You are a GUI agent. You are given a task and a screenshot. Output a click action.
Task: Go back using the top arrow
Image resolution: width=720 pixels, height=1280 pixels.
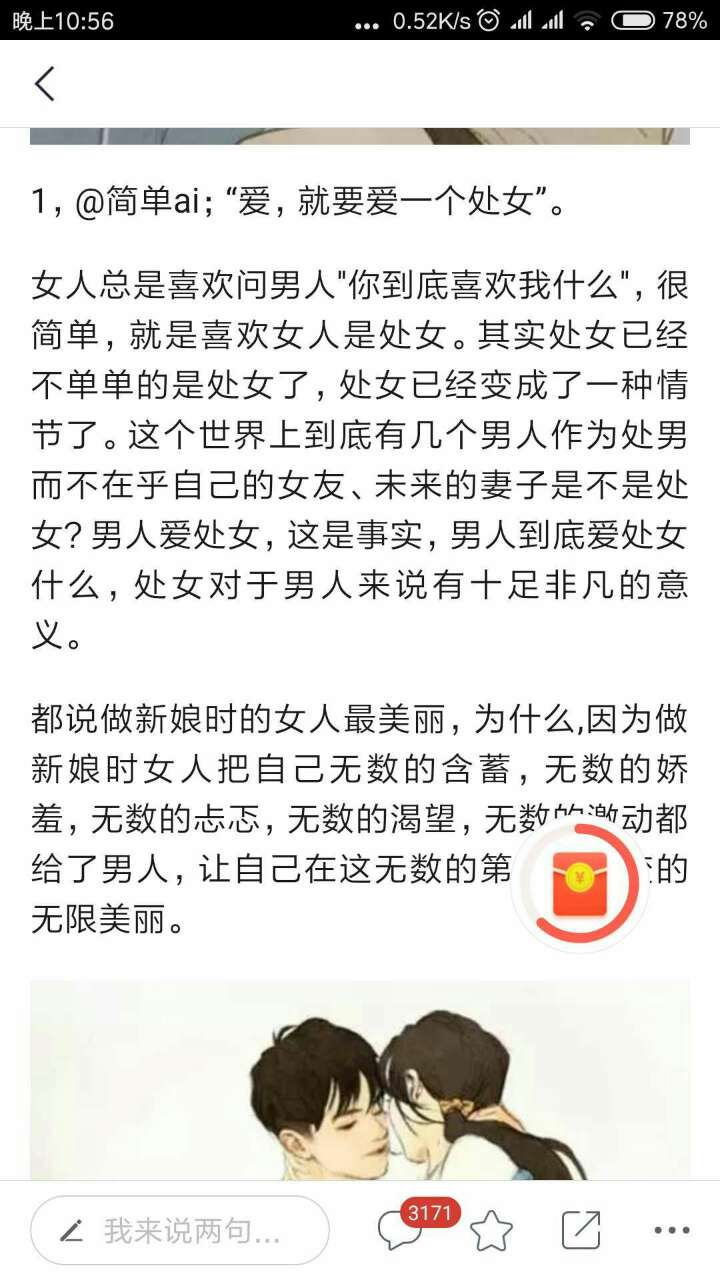click(x=45, y=84)
